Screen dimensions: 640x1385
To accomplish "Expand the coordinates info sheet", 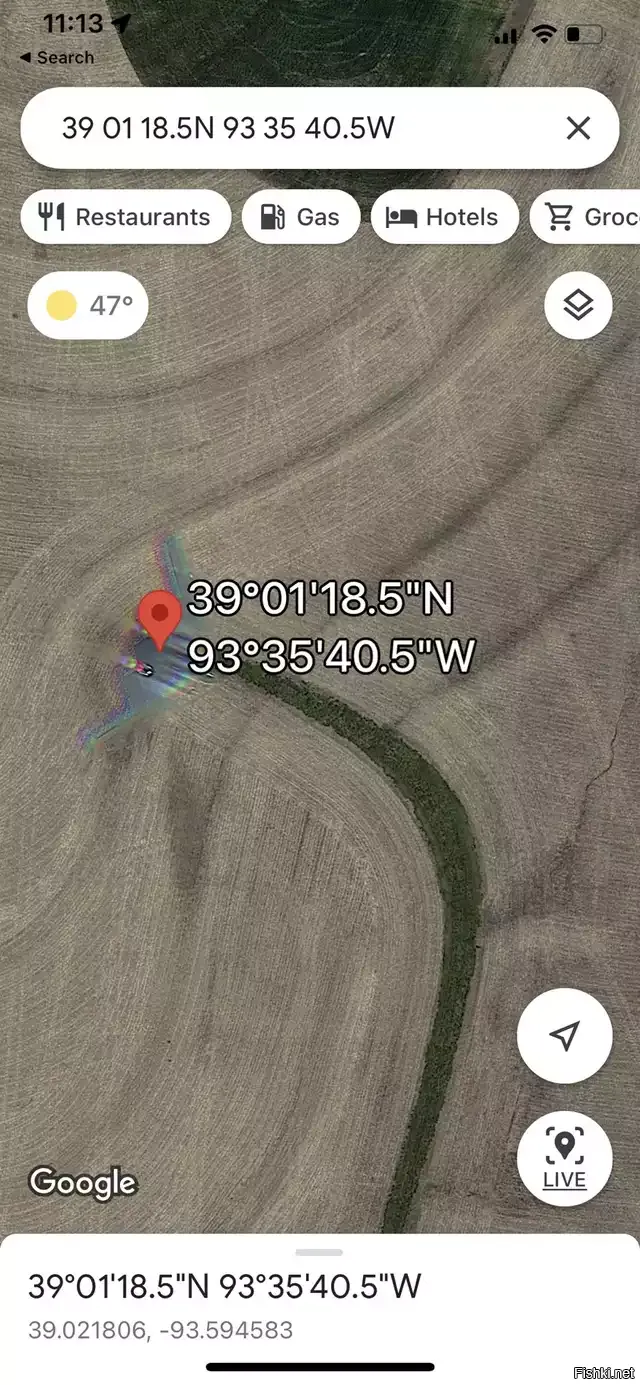I will tap(320, 1252).
